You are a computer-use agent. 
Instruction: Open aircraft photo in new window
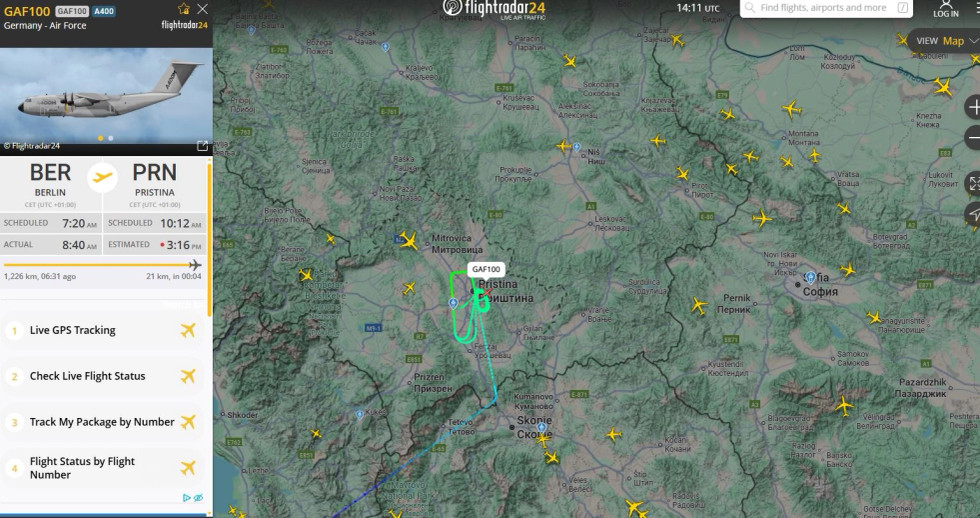(202, 146)
